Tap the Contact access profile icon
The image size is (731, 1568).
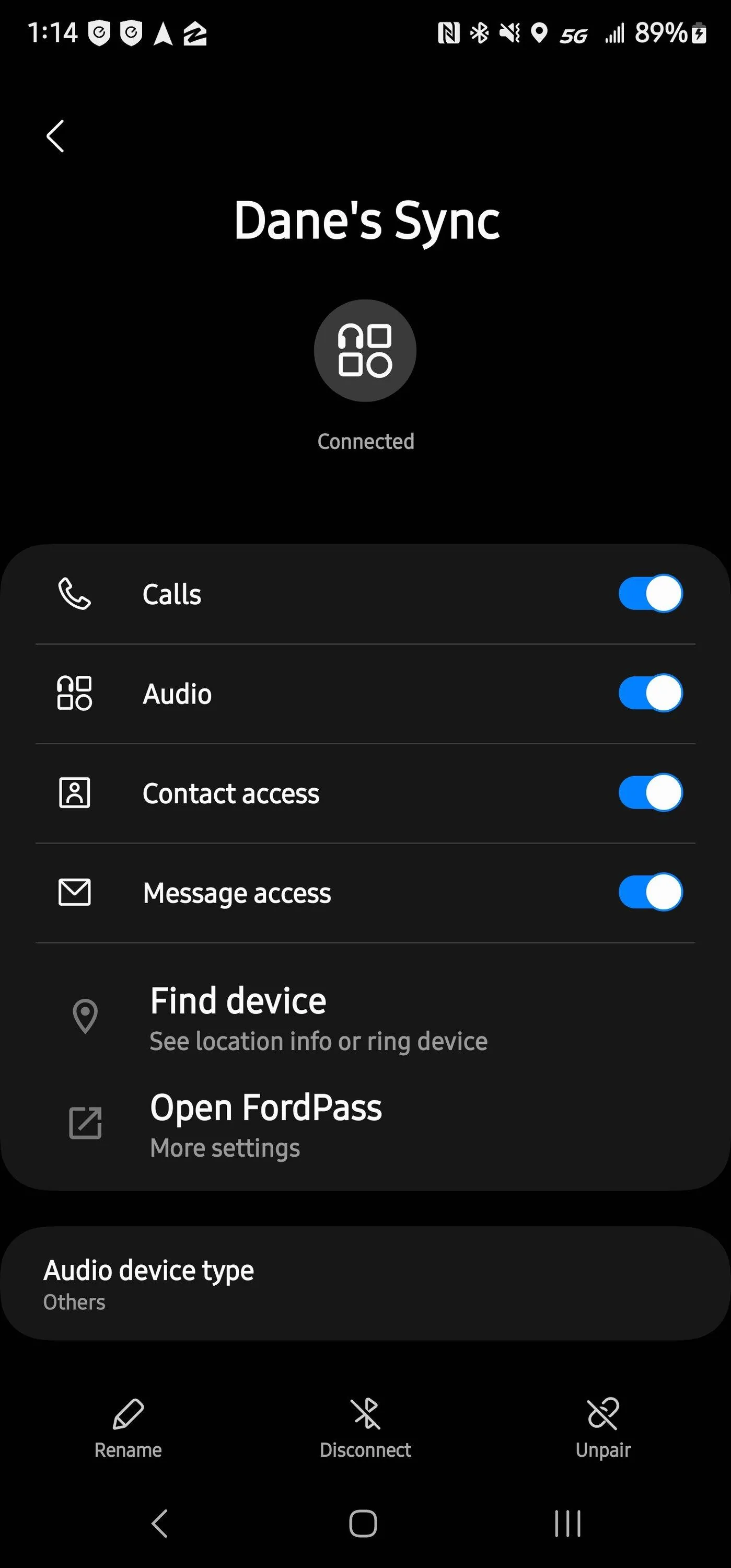point(74,792)
